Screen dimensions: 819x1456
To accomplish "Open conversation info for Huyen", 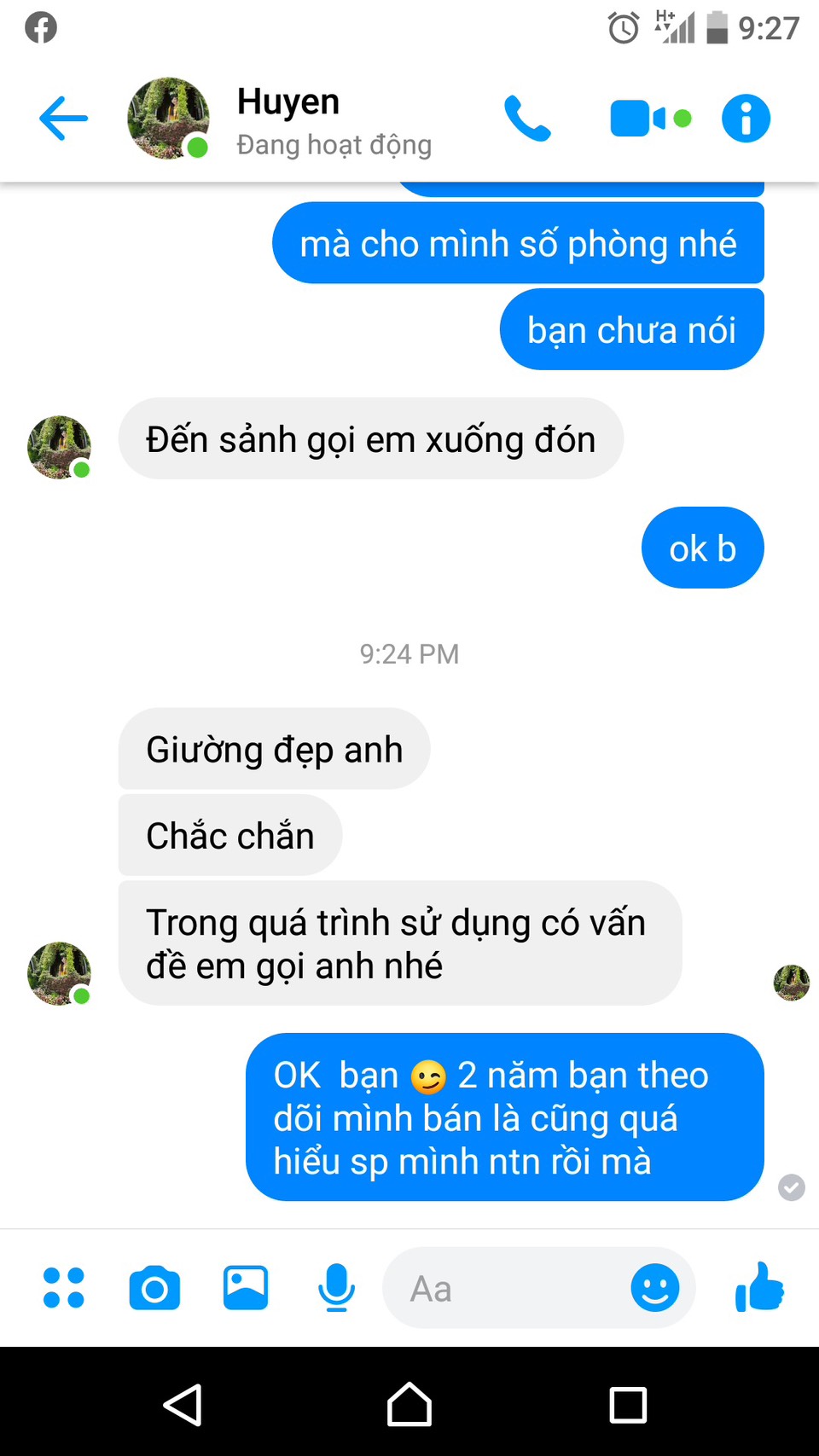I will point(746,119).
